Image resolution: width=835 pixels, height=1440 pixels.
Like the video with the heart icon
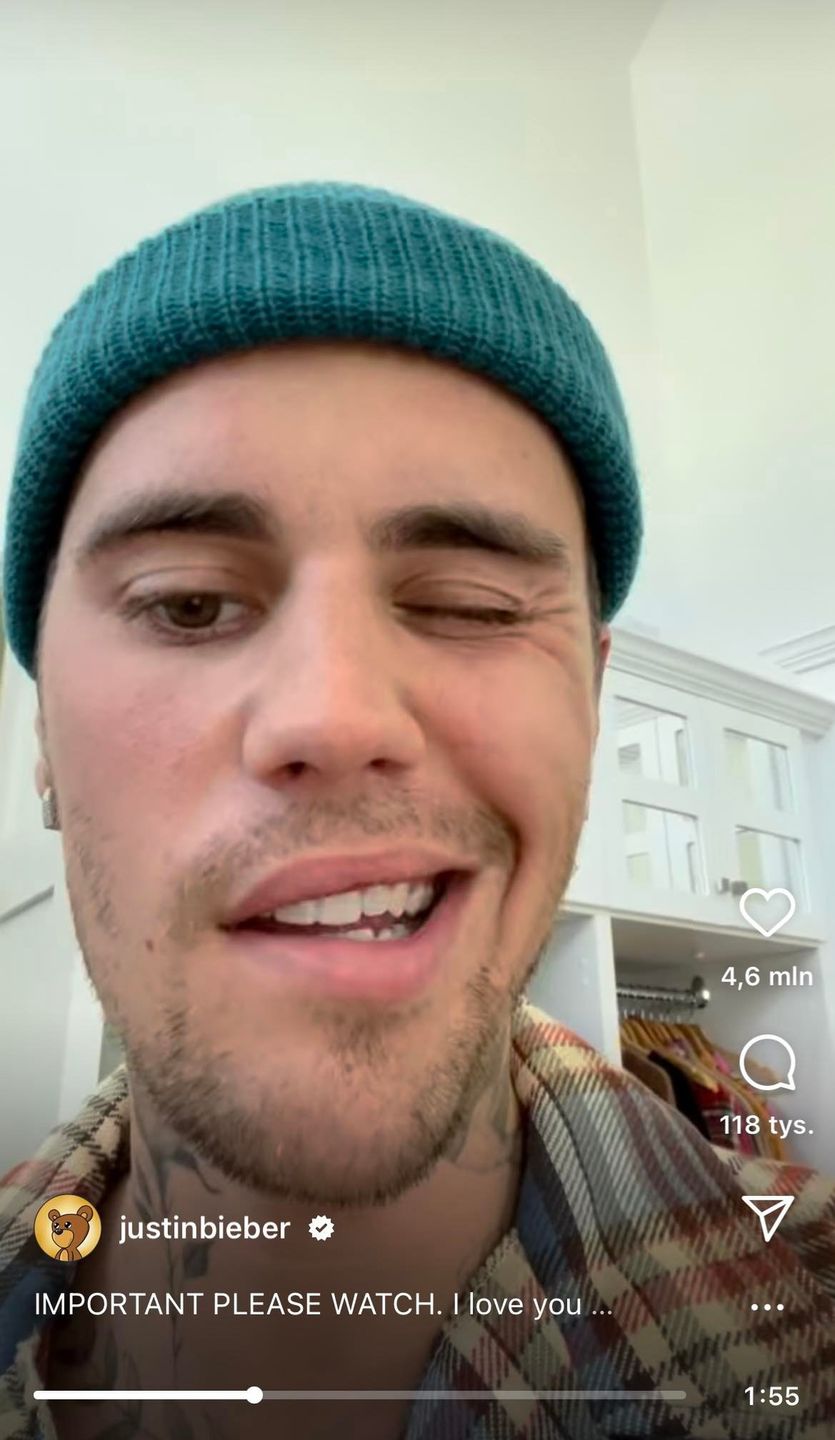tap(767, 912)
